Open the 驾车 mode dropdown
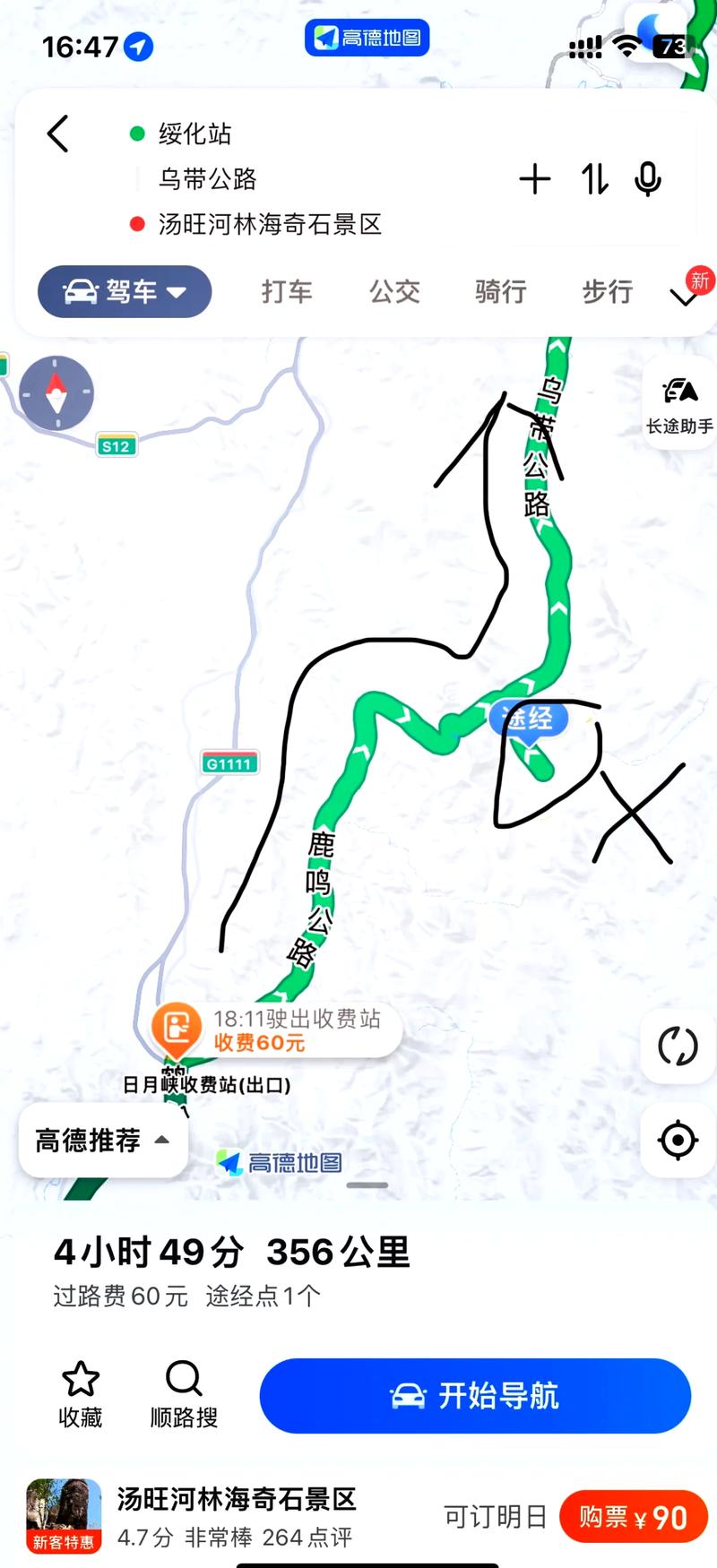Screen dimensions: 717x1568 [x=124, y=292]
